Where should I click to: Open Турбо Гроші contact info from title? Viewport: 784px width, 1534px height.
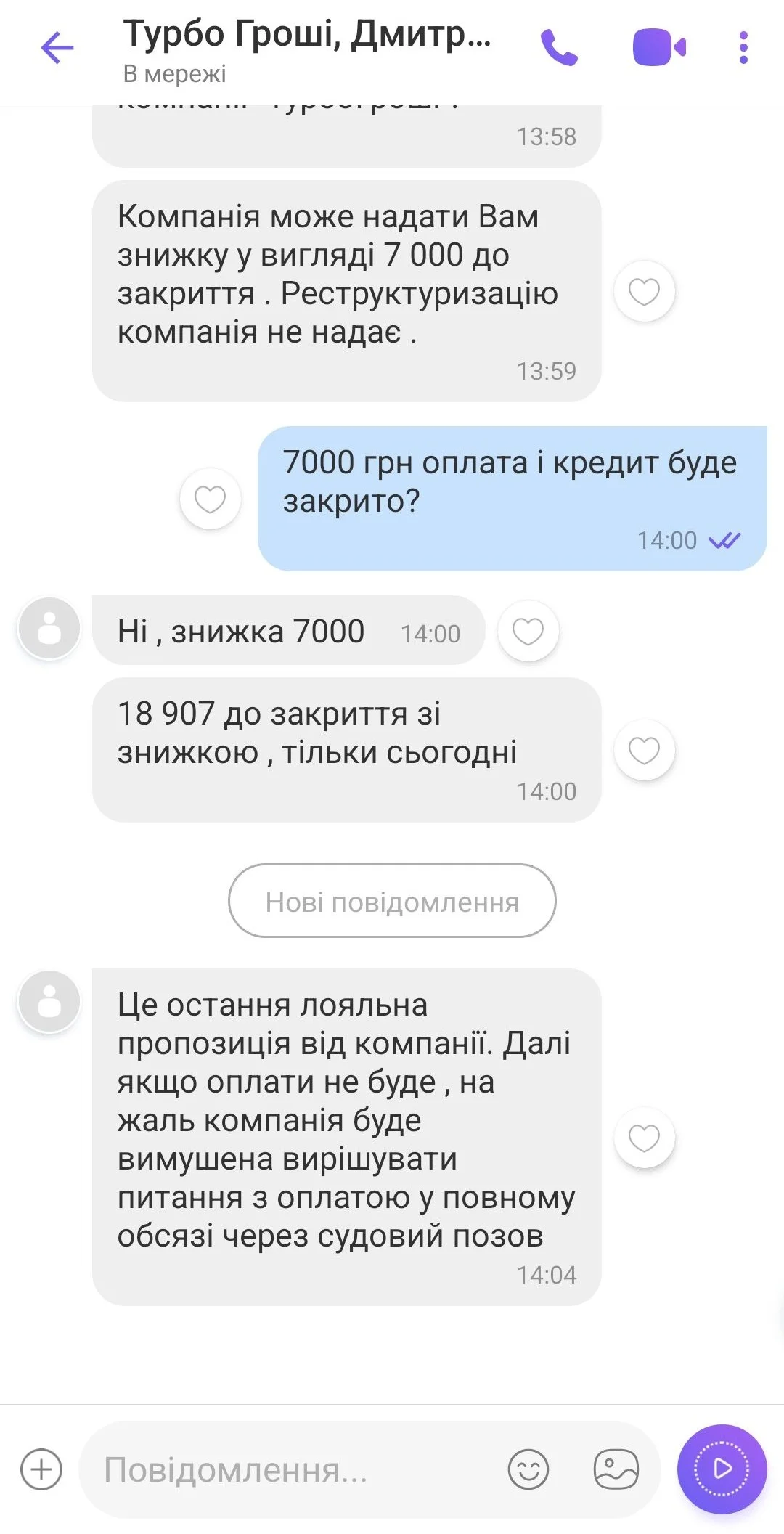click(x=306, y=48)
